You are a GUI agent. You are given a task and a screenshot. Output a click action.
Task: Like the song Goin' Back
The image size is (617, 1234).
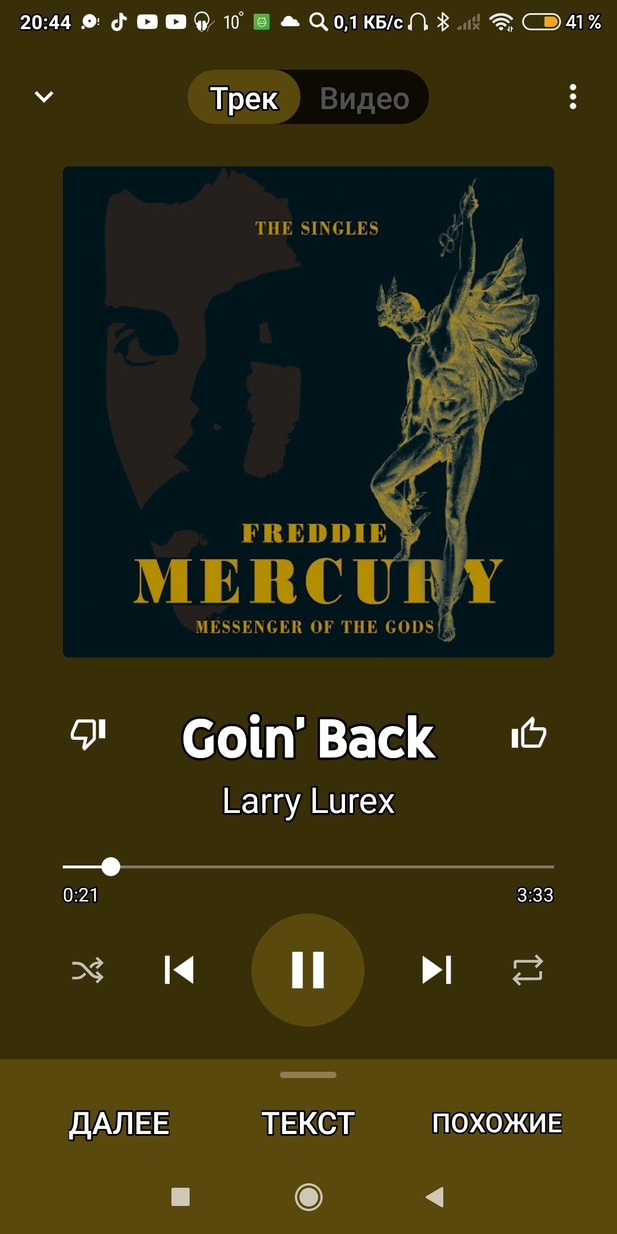(x=529, y=735)
